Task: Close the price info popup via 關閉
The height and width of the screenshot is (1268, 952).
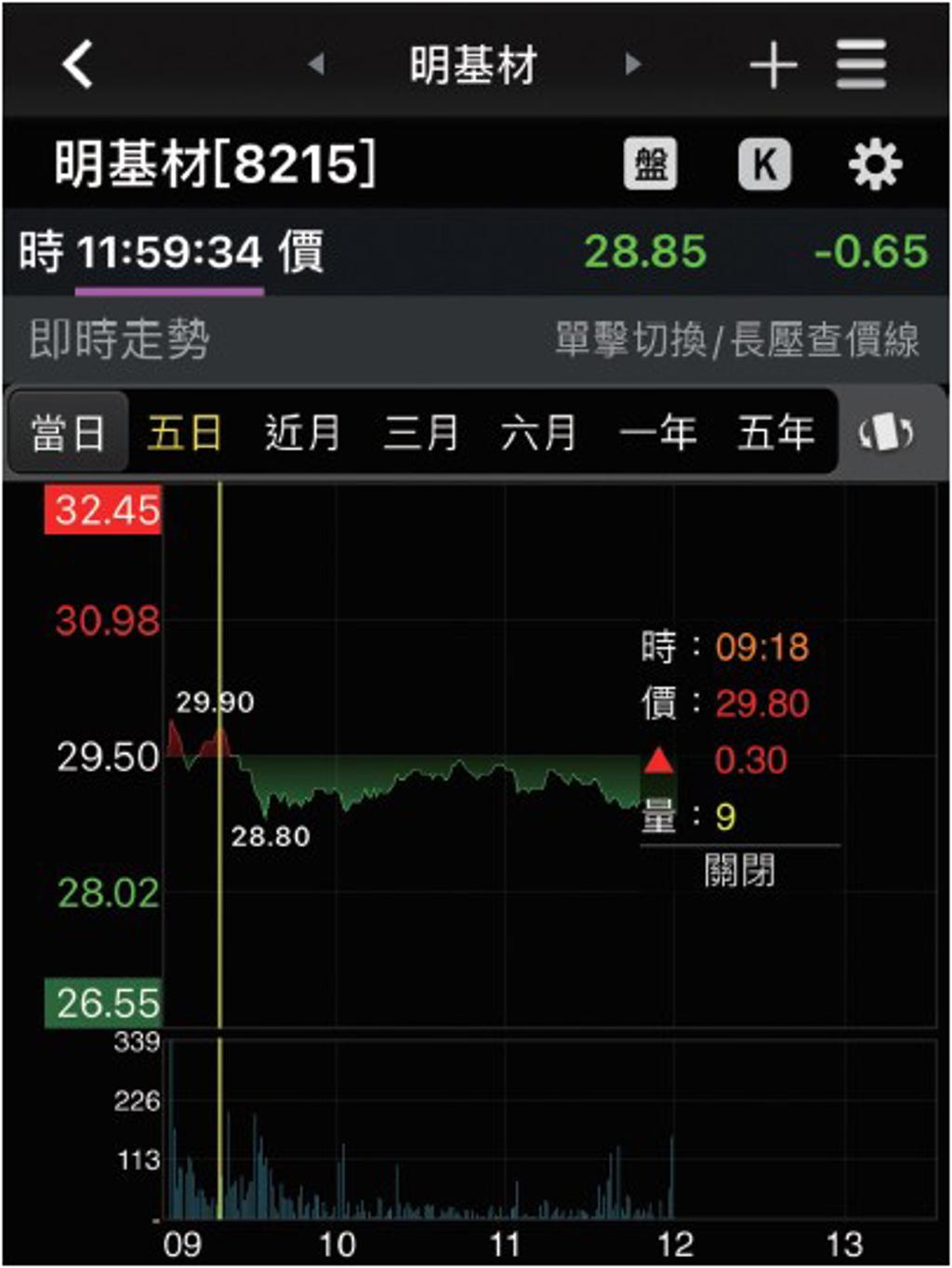Action: [740, 871]
